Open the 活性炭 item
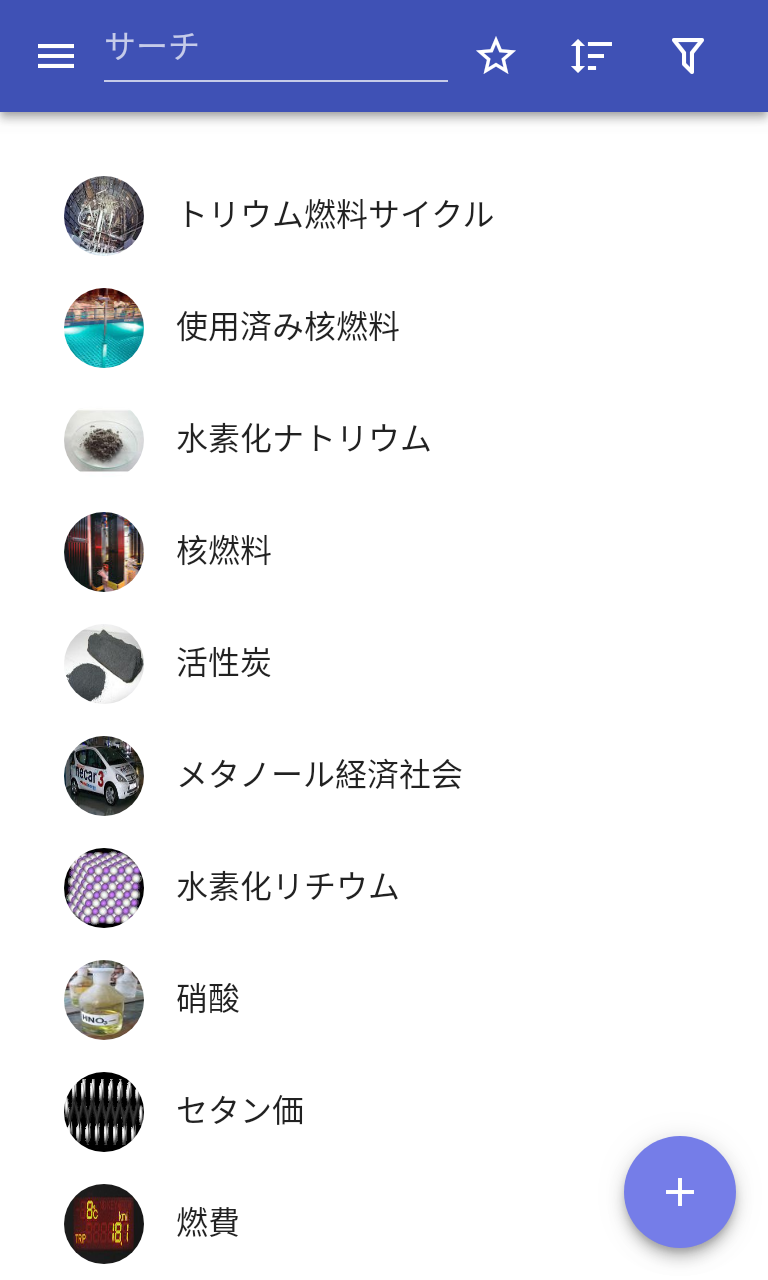768x1280 pixels. point(224,663)
